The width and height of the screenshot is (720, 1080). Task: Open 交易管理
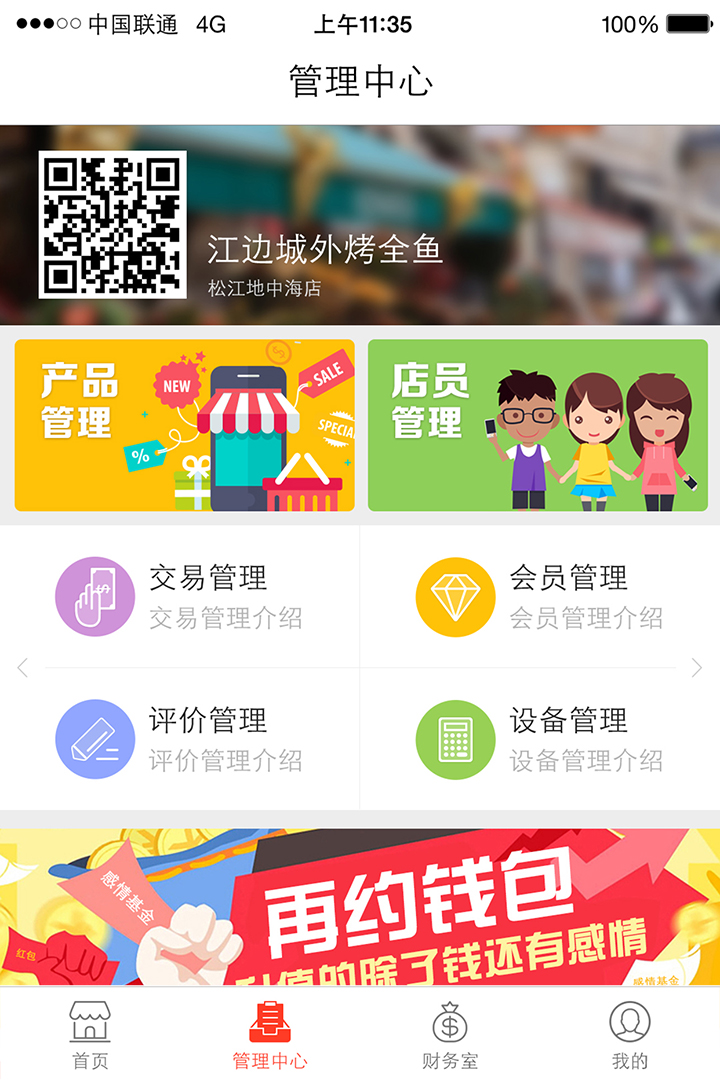[x=180, y=597]
